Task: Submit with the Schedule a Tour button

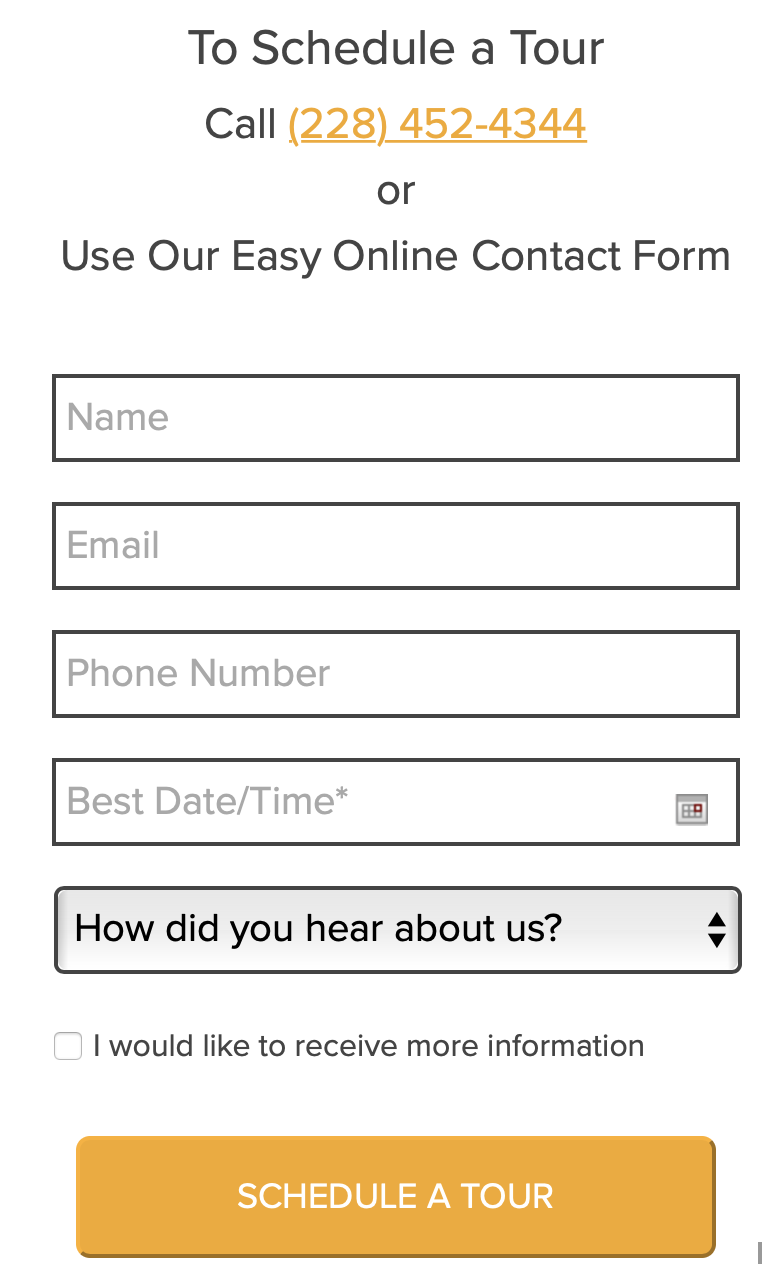Action: 396,1196
